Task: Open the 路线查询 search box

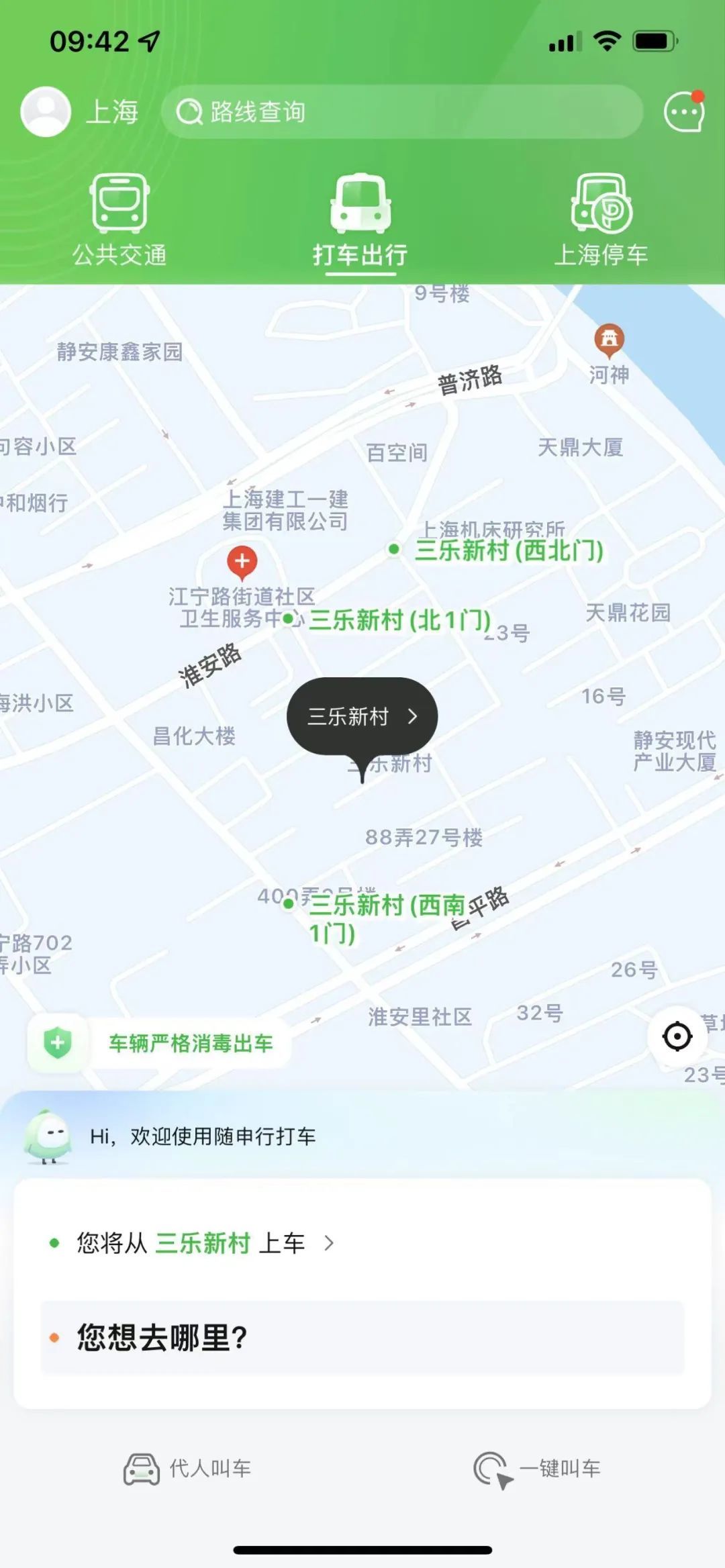Action: point(401,112)
